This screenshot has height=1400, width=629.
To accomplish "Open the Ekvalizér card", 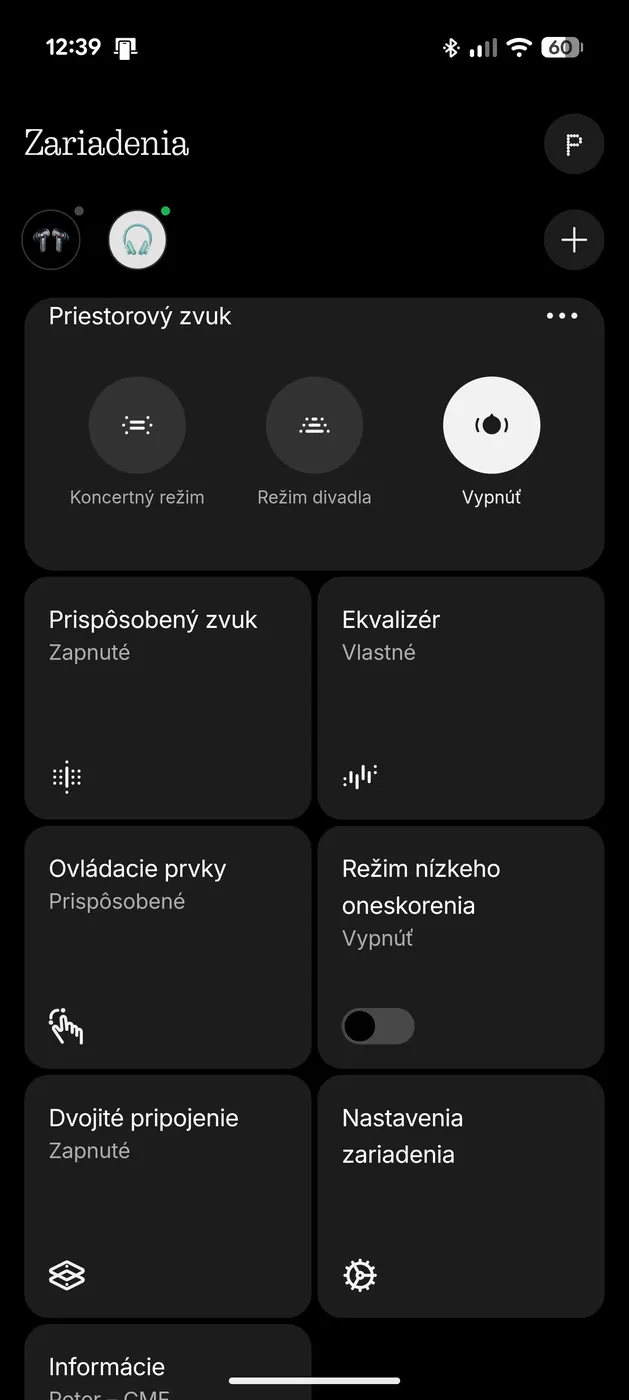I will click(x=461, y=698).
